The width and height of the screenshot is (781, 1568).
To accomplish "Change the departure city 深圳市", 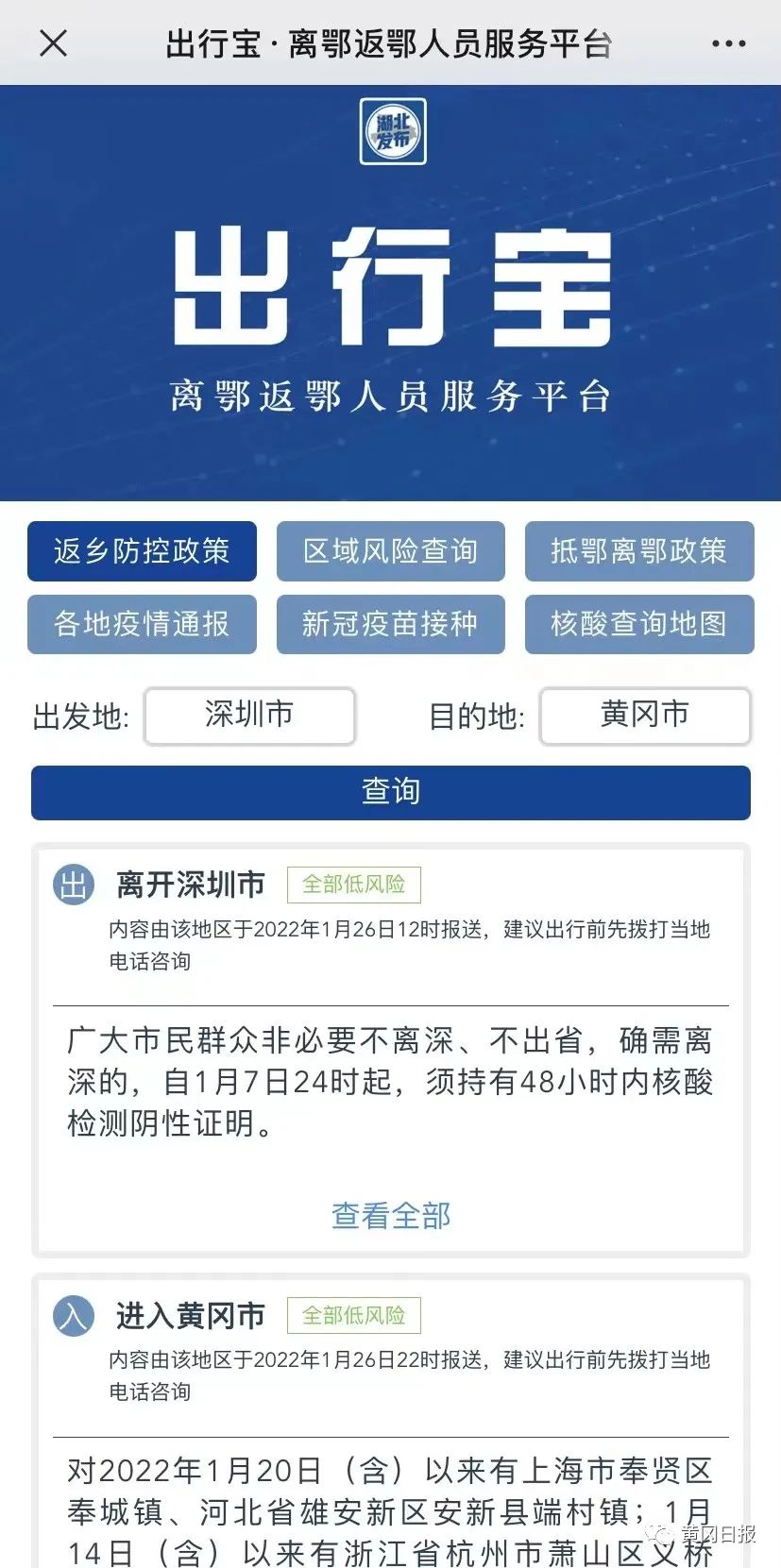I will (x=249, y=716).
